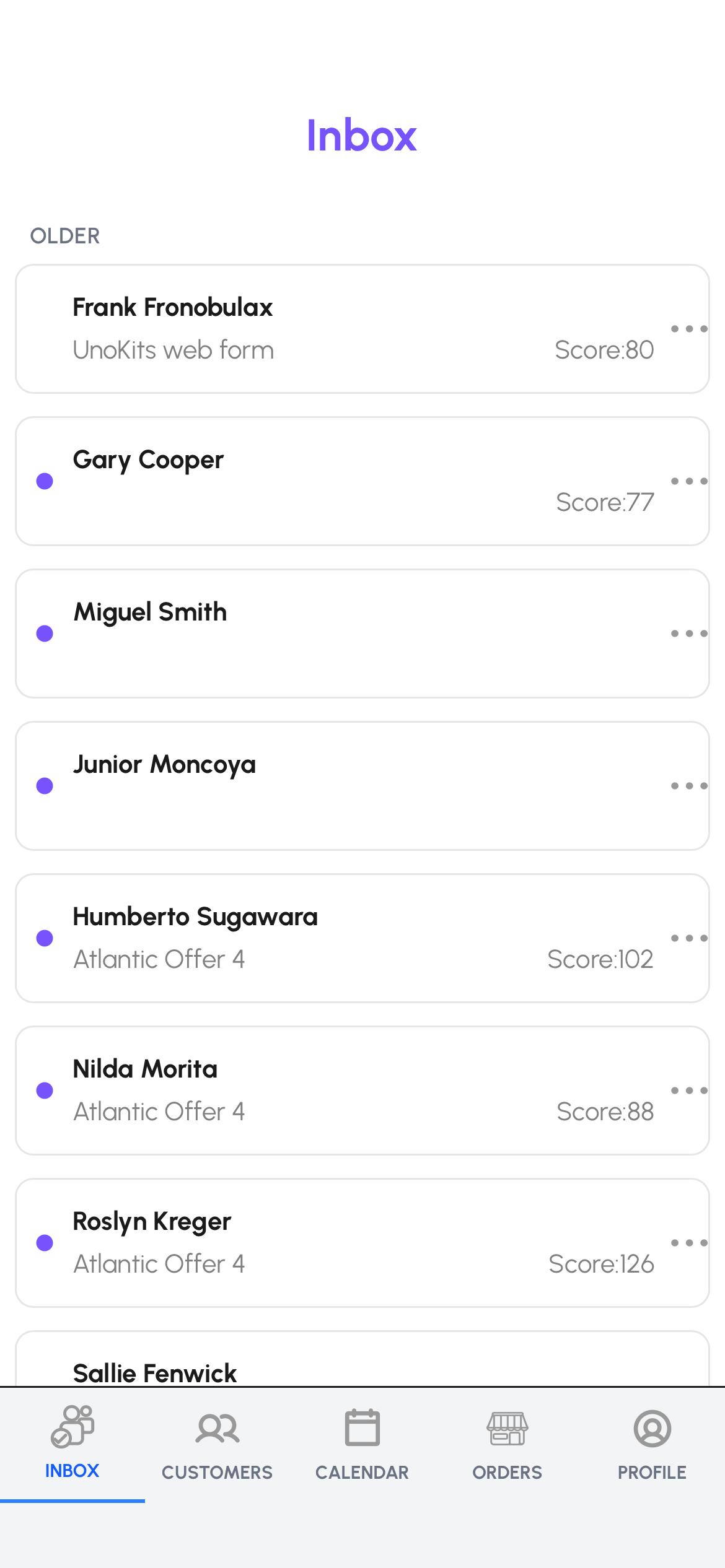Viewport: 725px width, 1568px height.
Task: Collapse the OLDER section
Action: [65, 235]
